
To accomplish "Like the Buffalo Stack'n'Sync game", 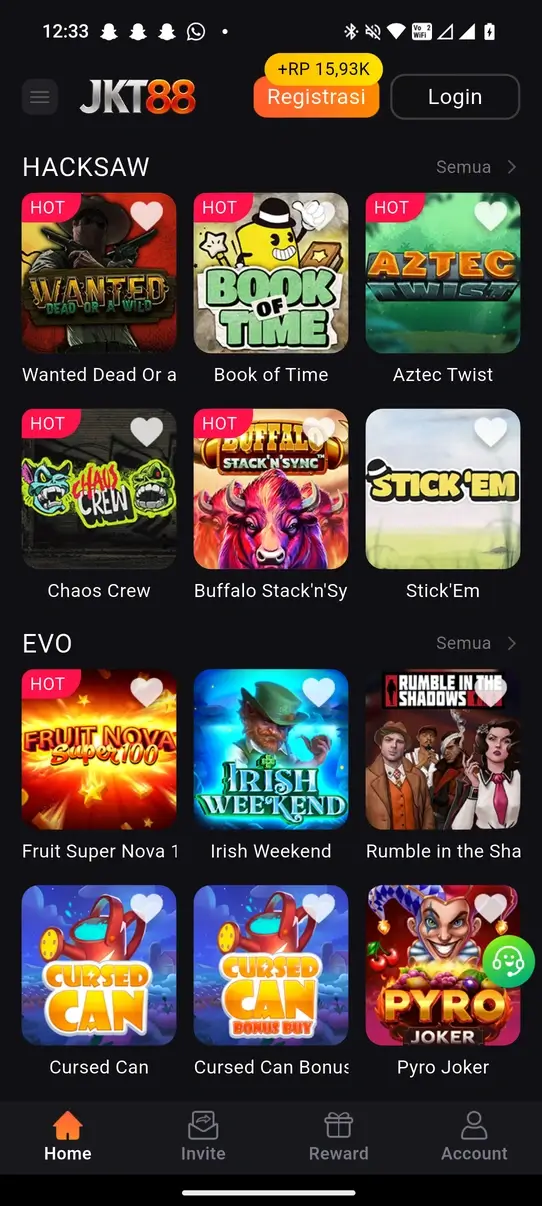I will point(319,431).
